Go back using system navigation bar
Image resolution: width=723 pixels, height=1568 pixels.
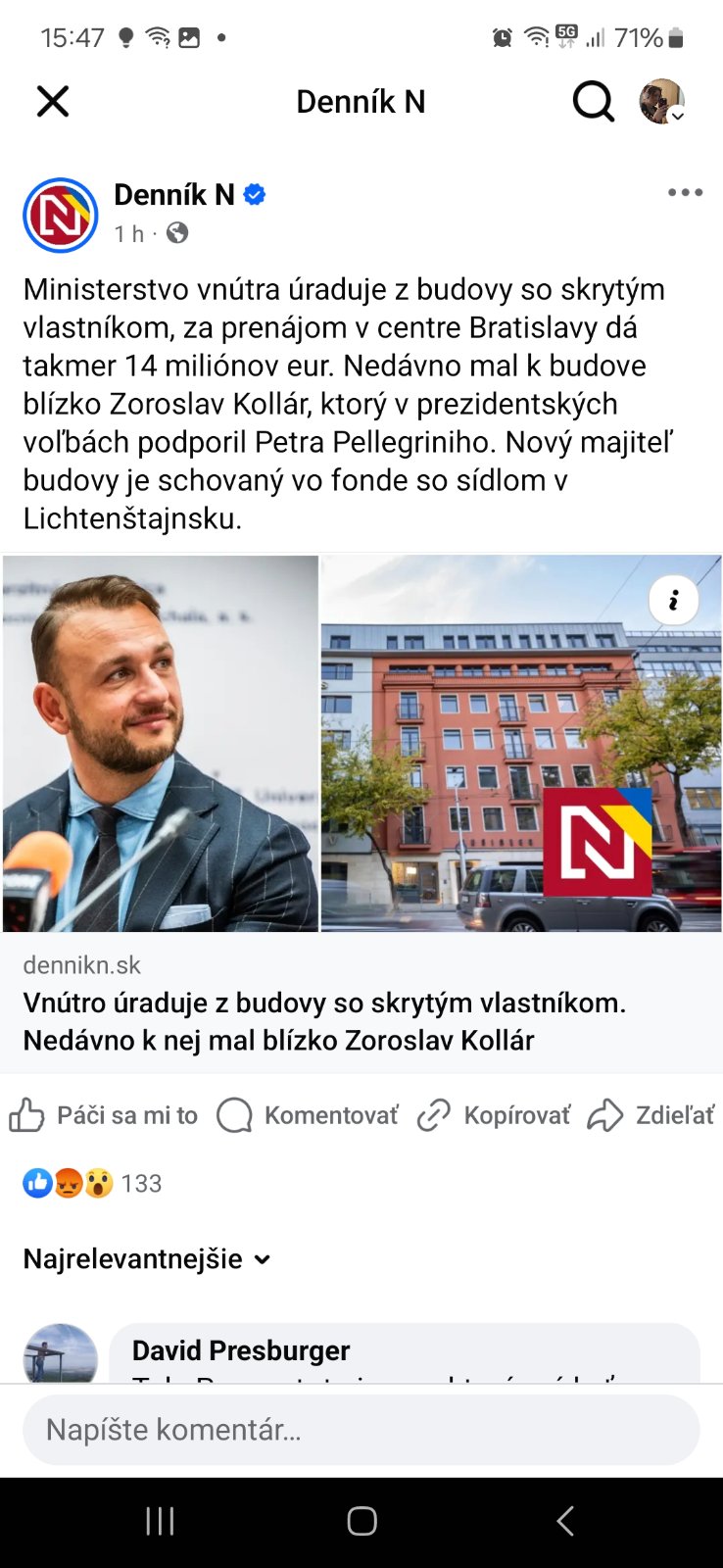[x=565, y=1521]
